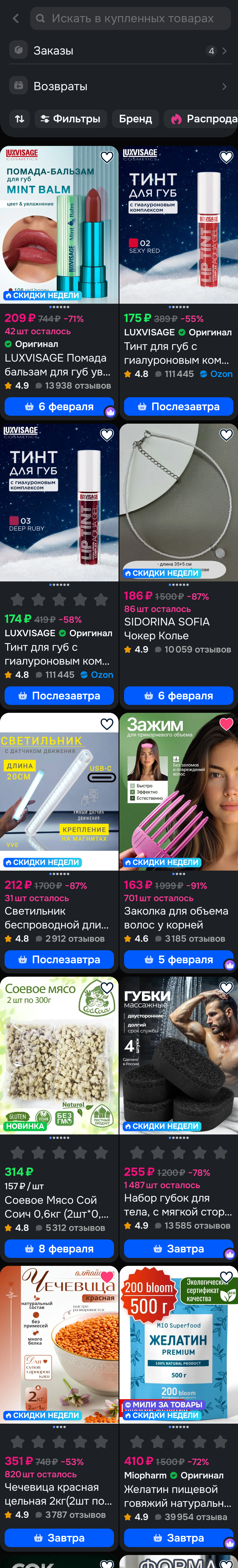Add LUXVISAGE Mint Balm lipstick to favorites

107,157
